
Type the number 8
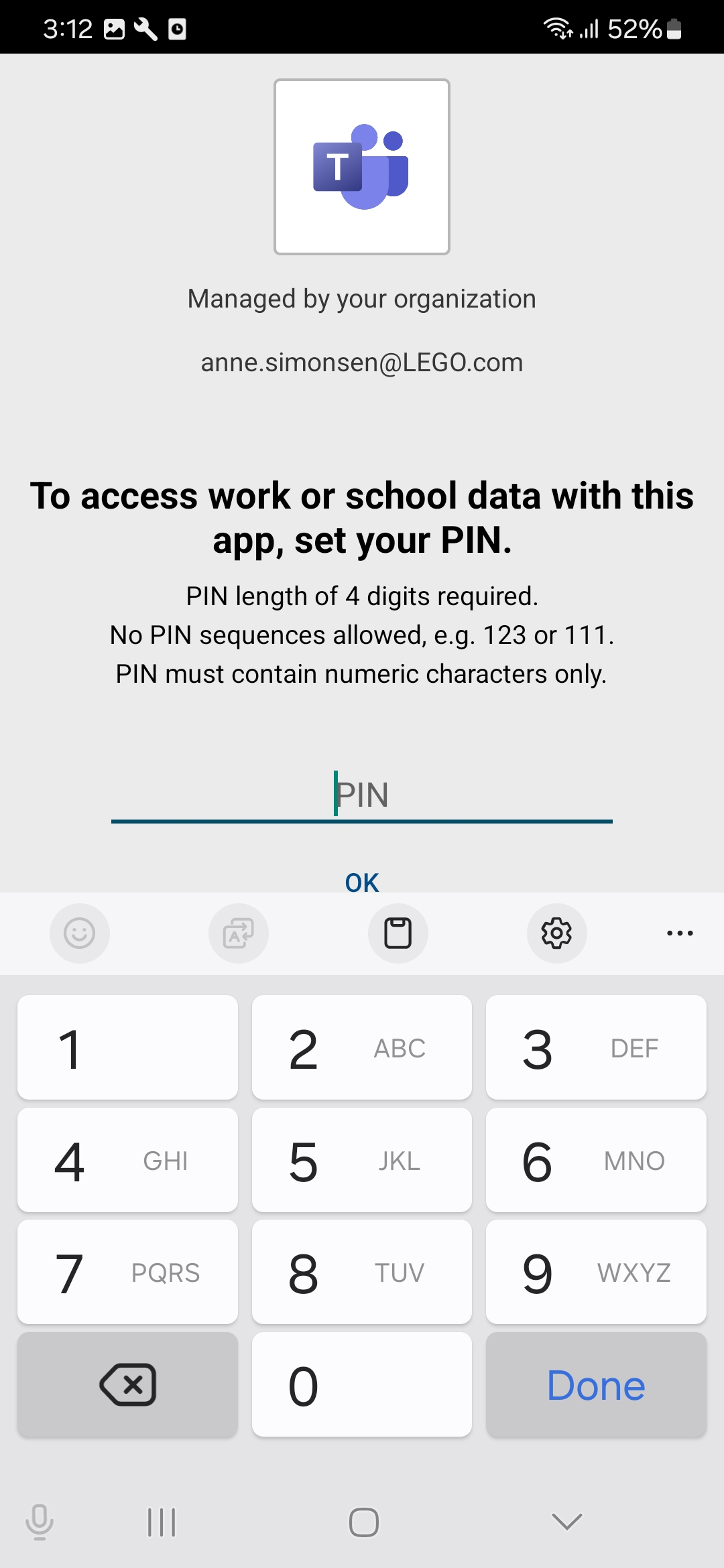pyautogui.click(x=362, y=1272)
